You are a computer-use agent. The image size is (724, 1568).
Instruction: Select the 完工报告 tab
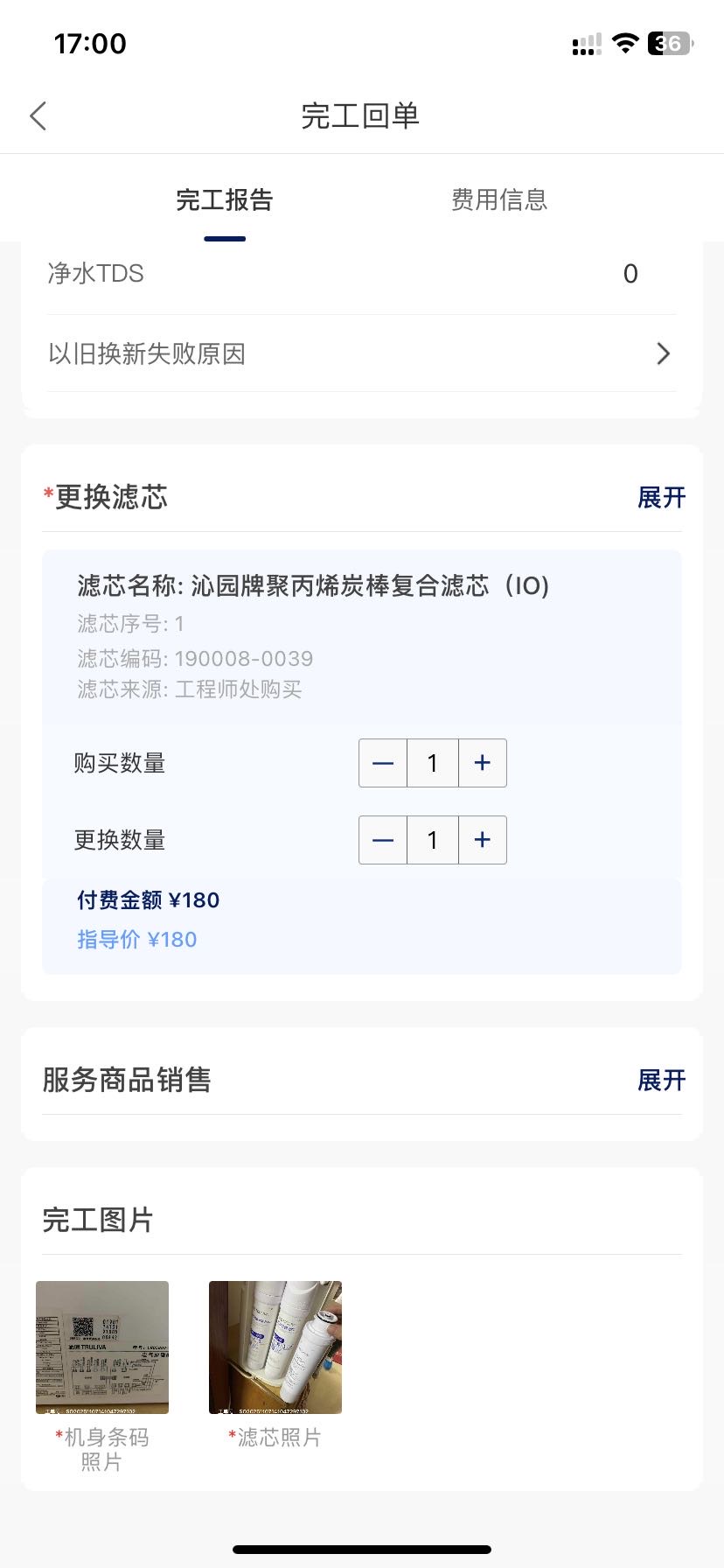tap(225, 200)
